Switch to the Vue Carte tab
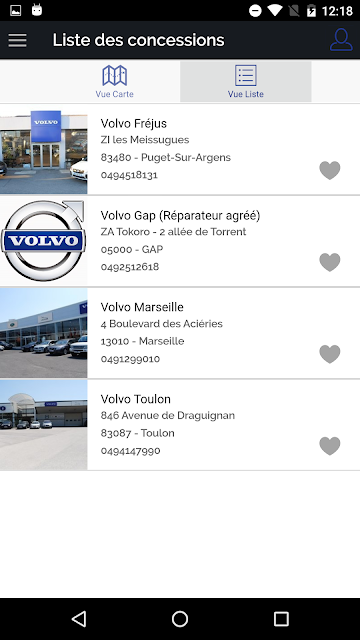 (x=114, y=81)
